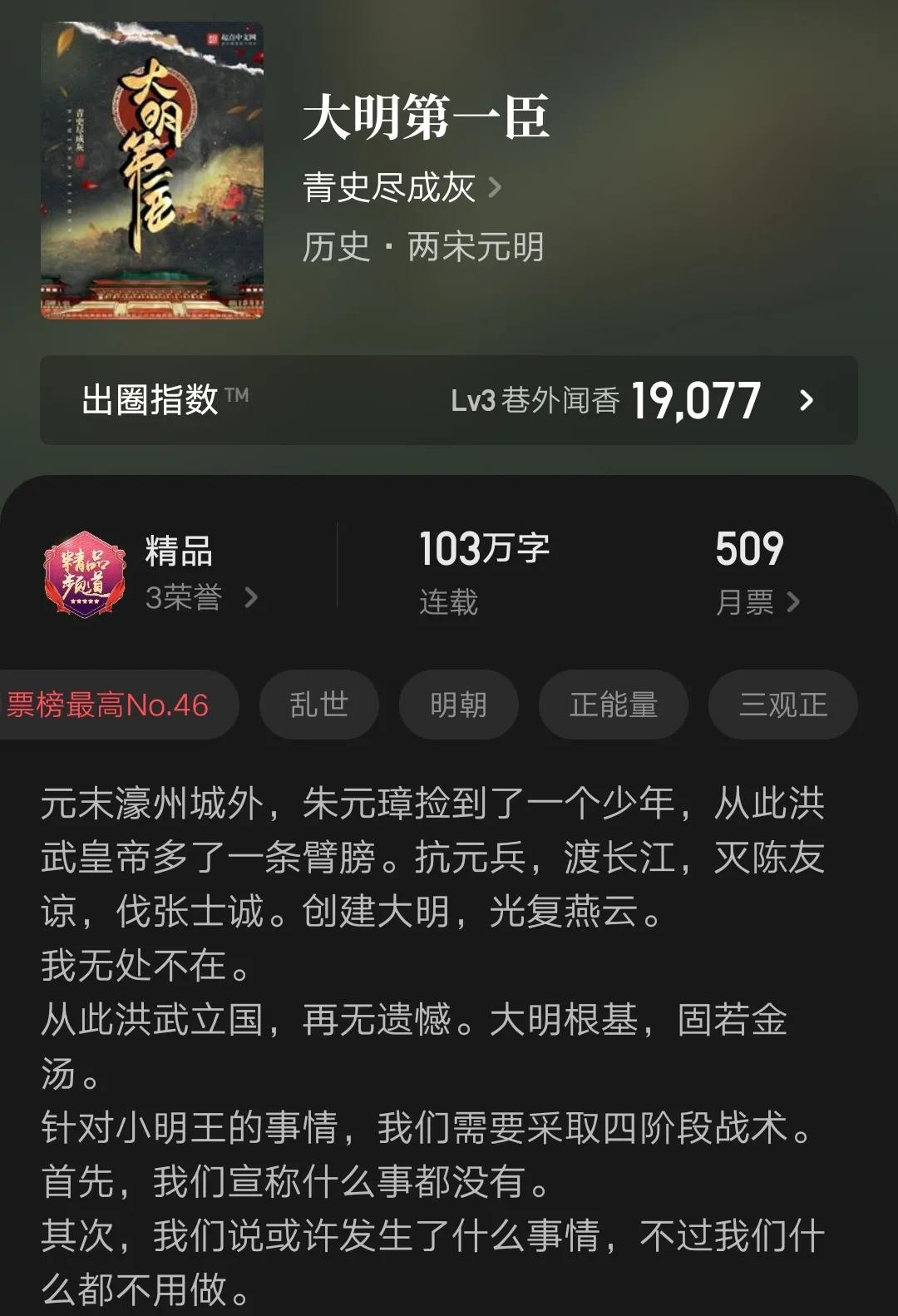
Task: Switch to the 历史 category page
Action: (335, 249)
